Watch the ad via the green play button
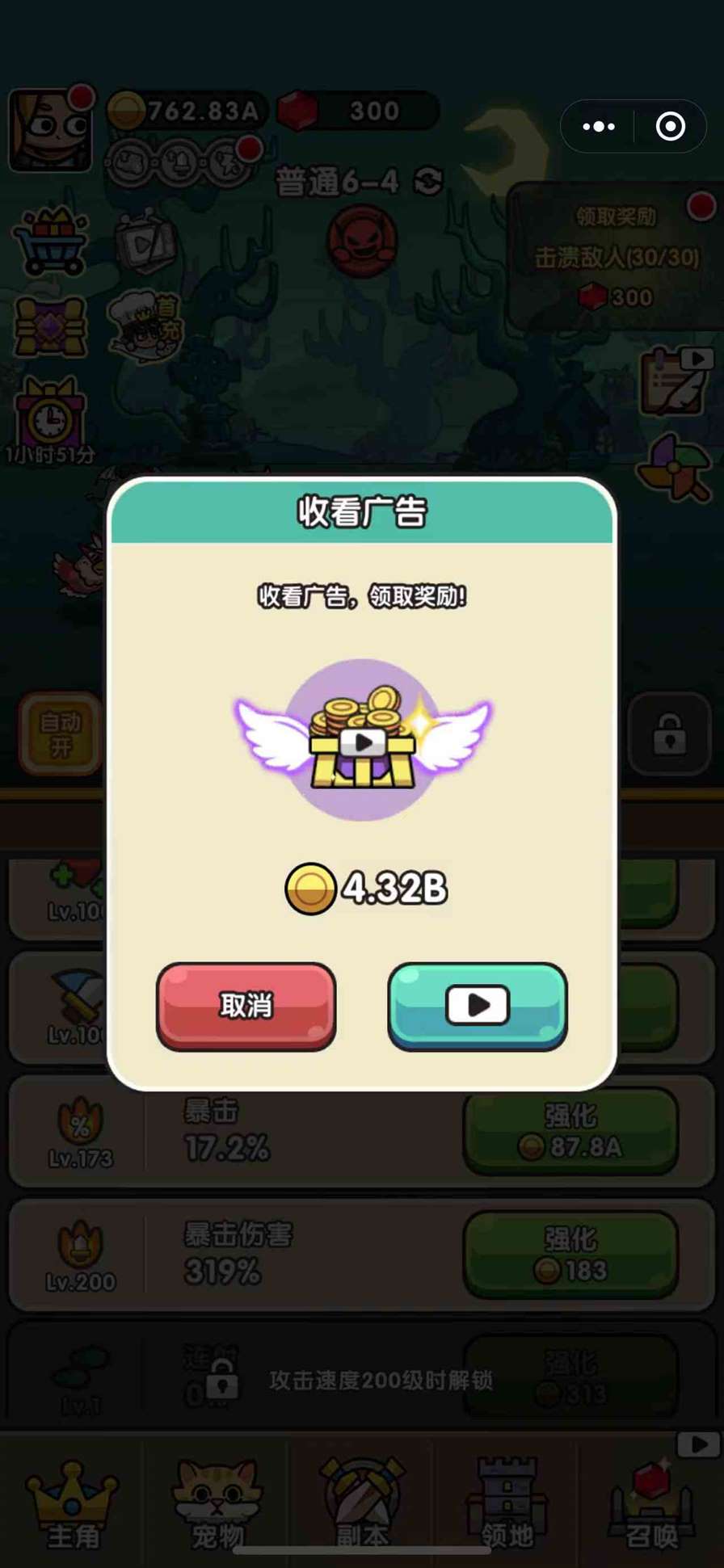 click(477, 1006)
